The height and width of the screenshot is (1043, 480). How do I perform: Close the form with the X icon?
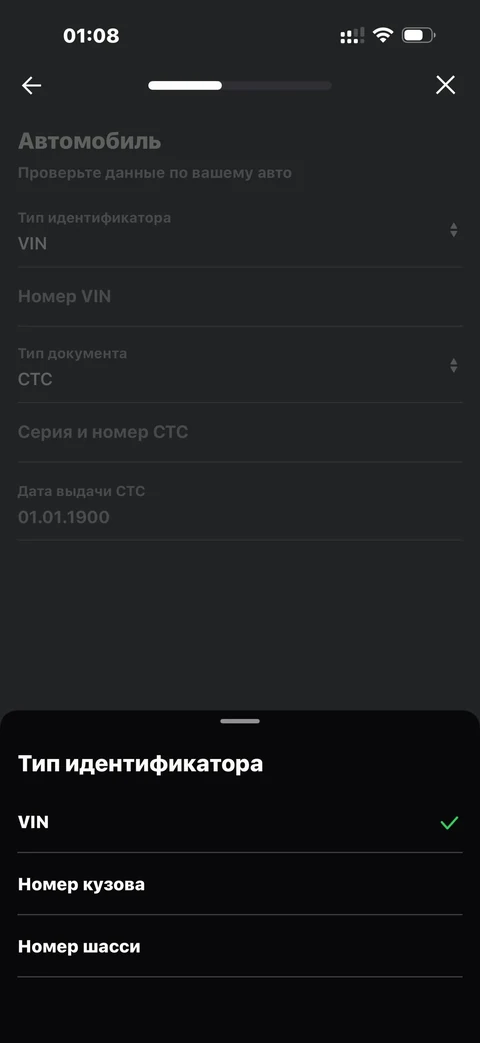pyautogui.click(x=445, y=84)
